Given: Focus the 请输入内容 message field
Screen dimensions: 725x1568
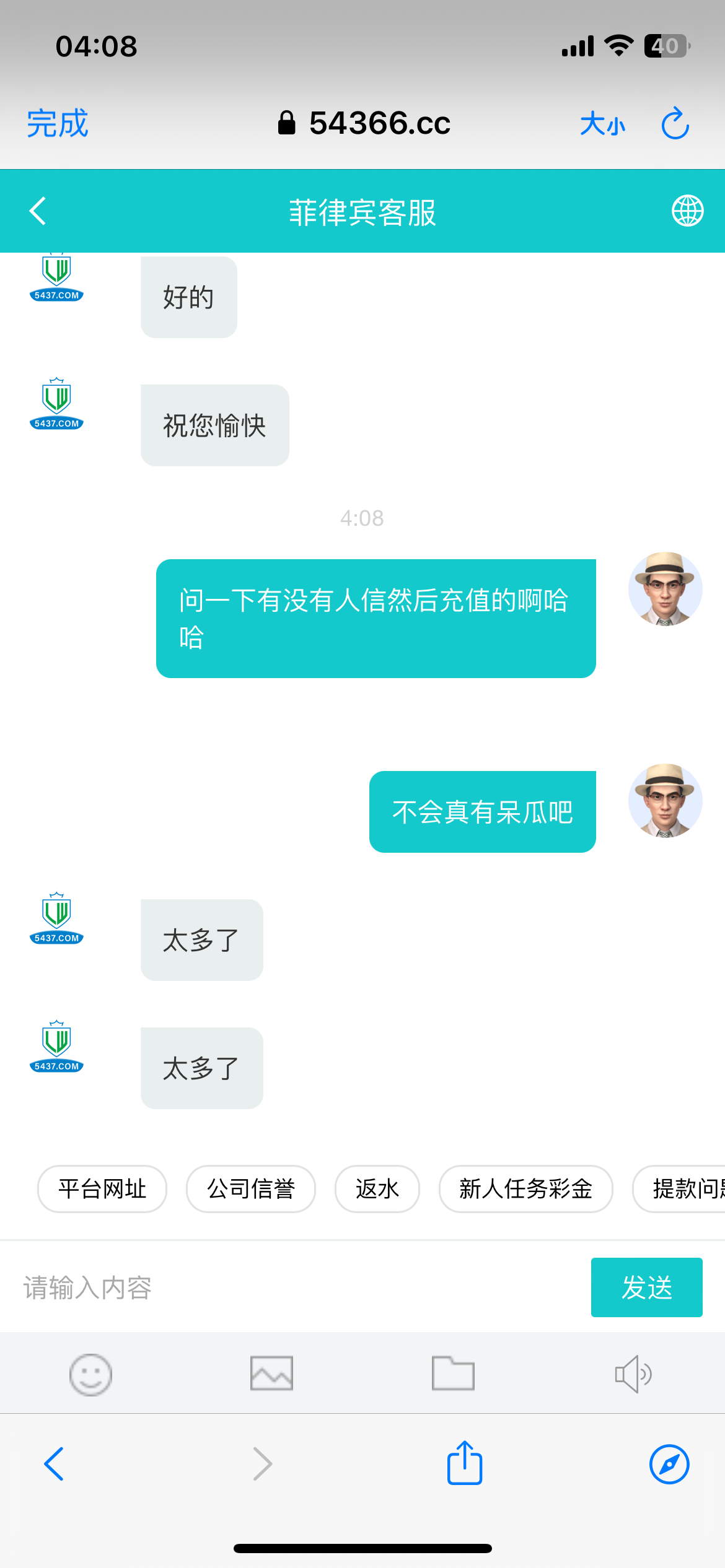Looking at the screenshot, I should coord(297,1287).
